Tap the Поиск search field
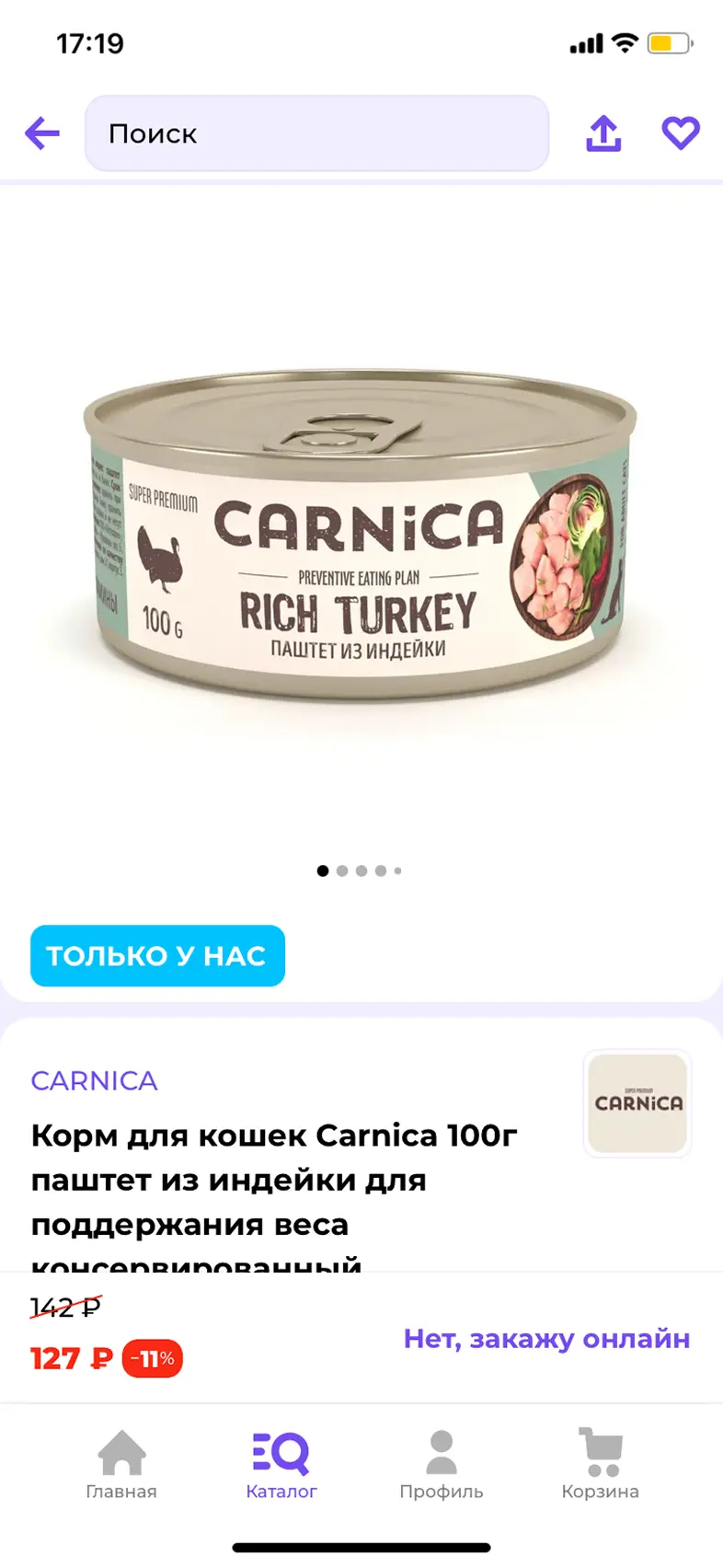Image resolution: width=723 pixels, height=1568 pixels. point(316,133)
